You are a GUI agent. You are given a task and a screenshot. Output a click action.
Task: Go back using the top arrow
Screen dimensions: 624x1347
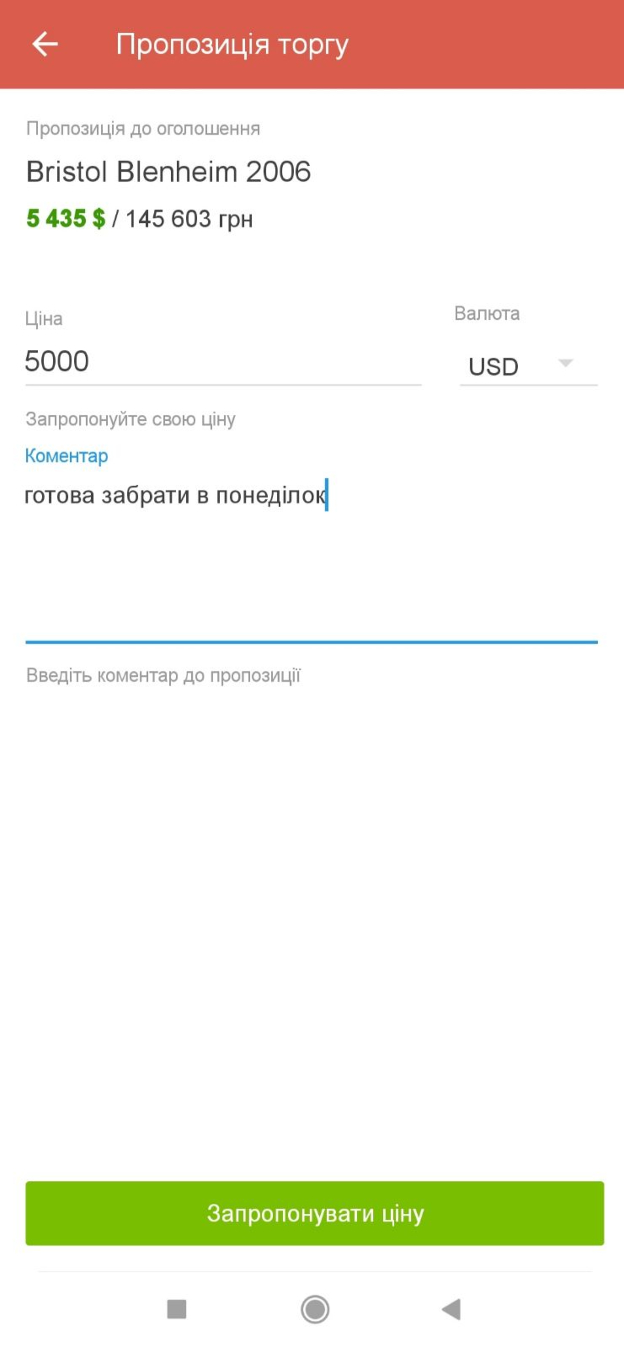click(45, 44)
